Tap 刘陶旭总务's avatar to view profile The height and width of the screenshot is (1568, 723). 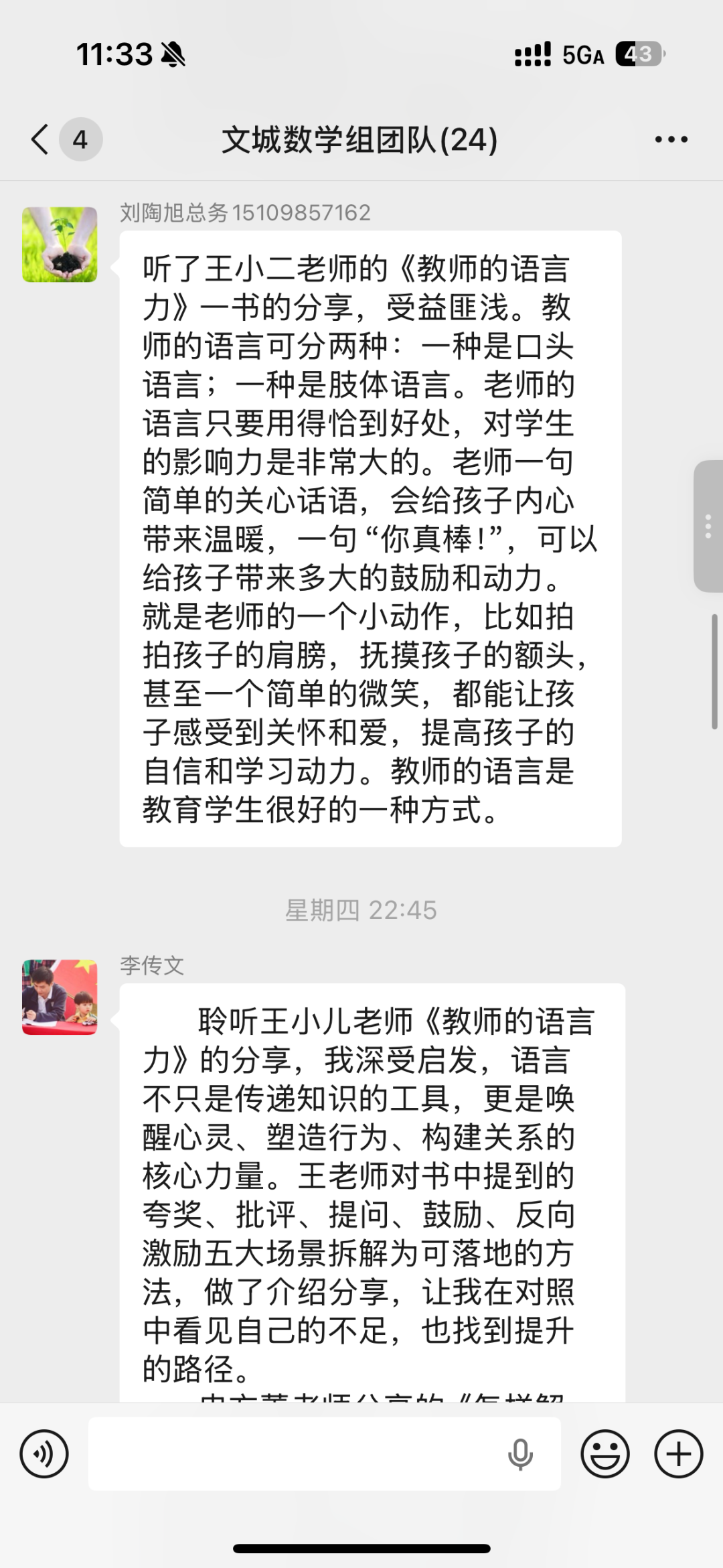60,244
